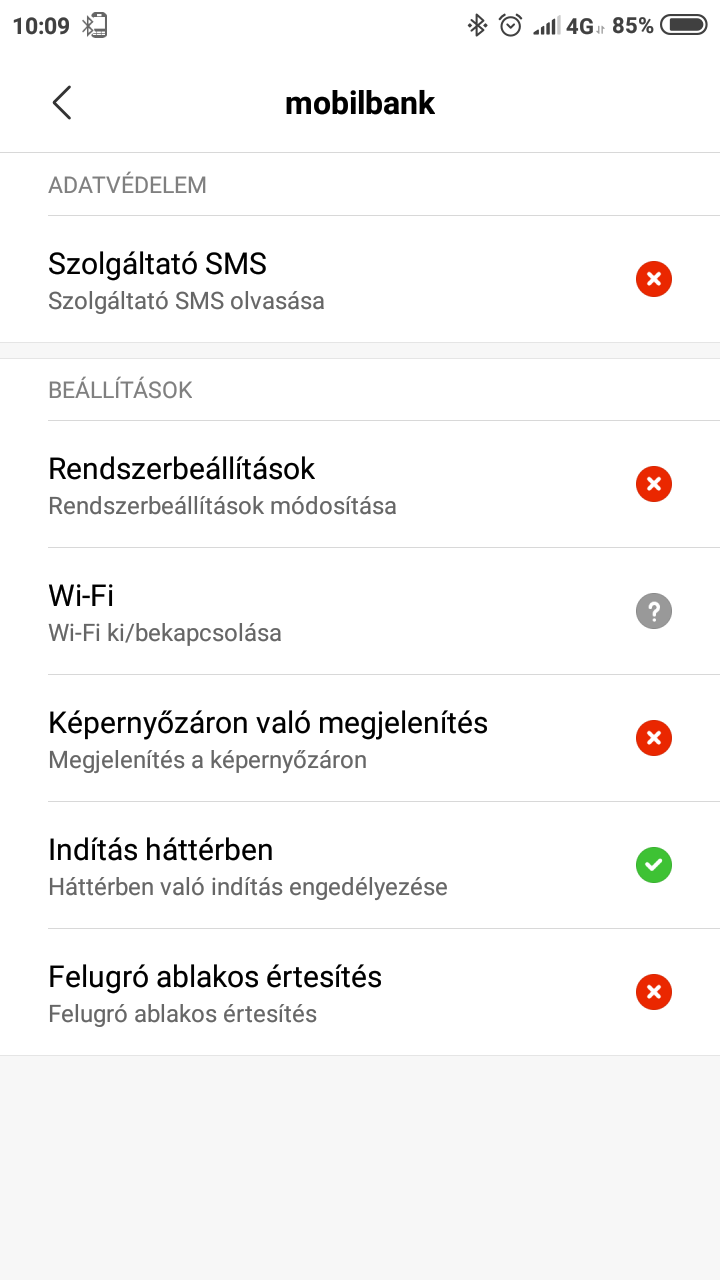Open Képernyőzáron való megjelenítés permission

360,738
